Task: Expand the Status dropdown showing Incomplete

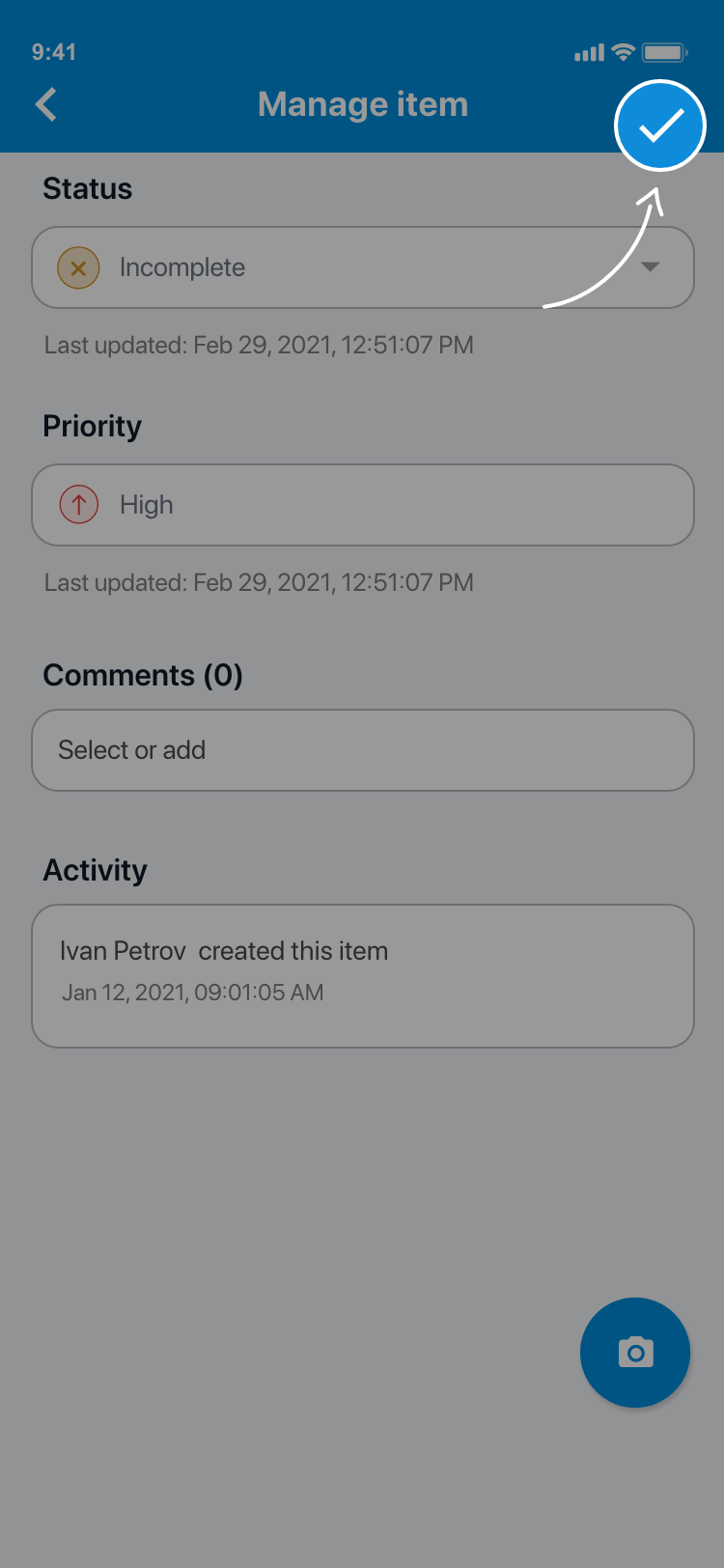Action: pos(362,267)
